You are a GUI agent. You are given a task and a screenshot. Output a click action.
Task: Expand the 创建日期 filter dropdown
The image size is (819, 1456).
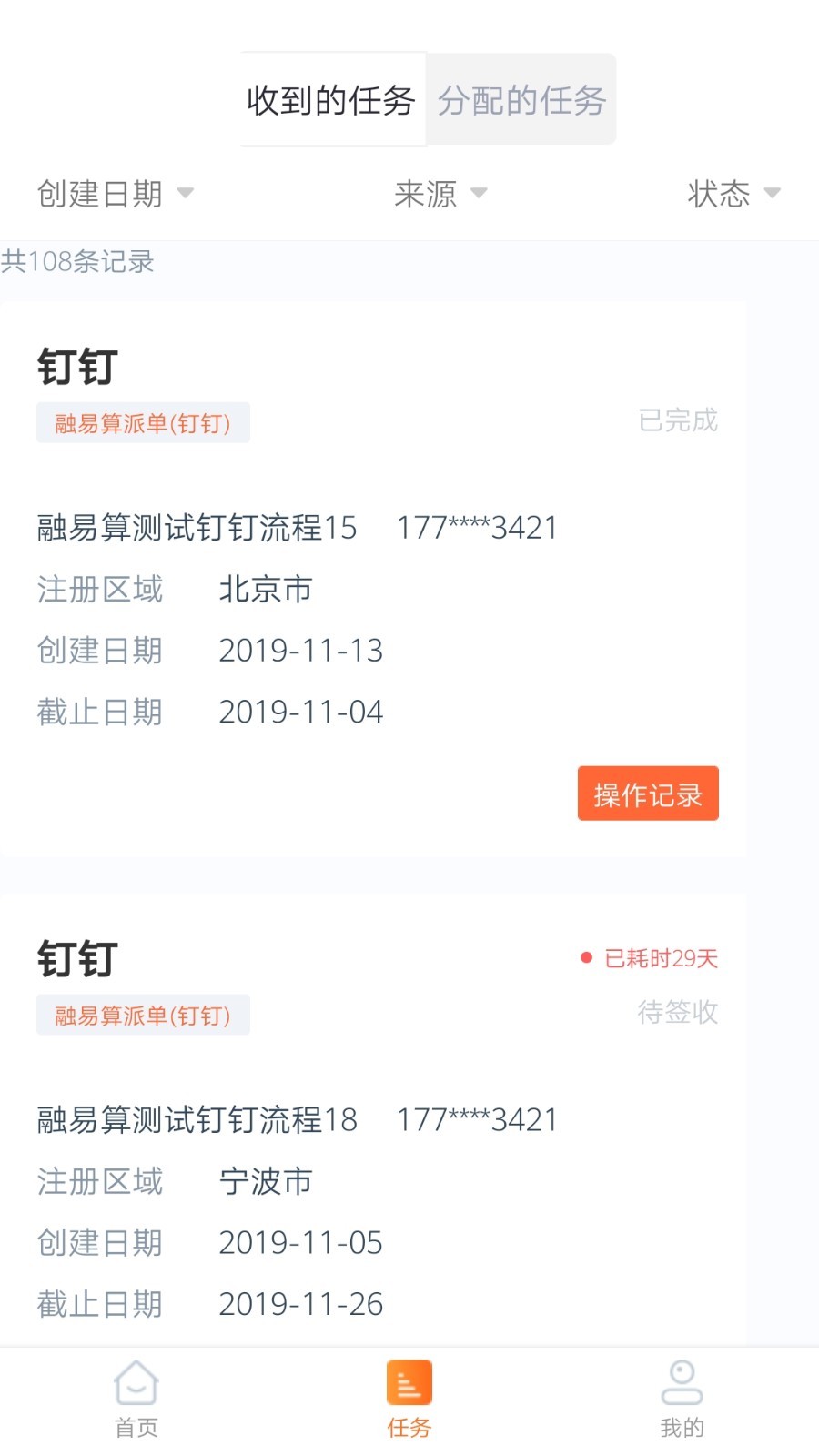pos(114,194)
